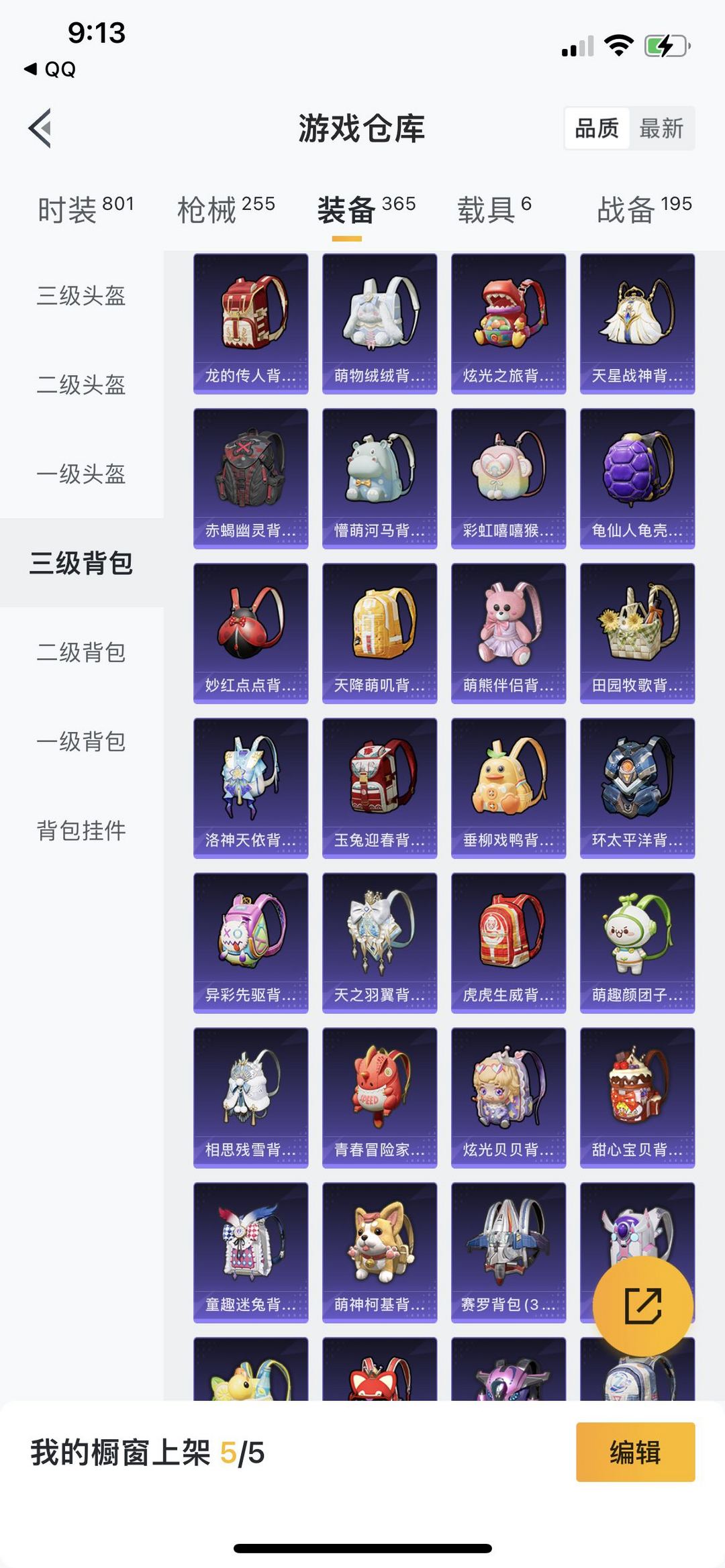Expand the 背包挂件 category
The height and width of the screenshot is (1568, 725).
[81, 831]
